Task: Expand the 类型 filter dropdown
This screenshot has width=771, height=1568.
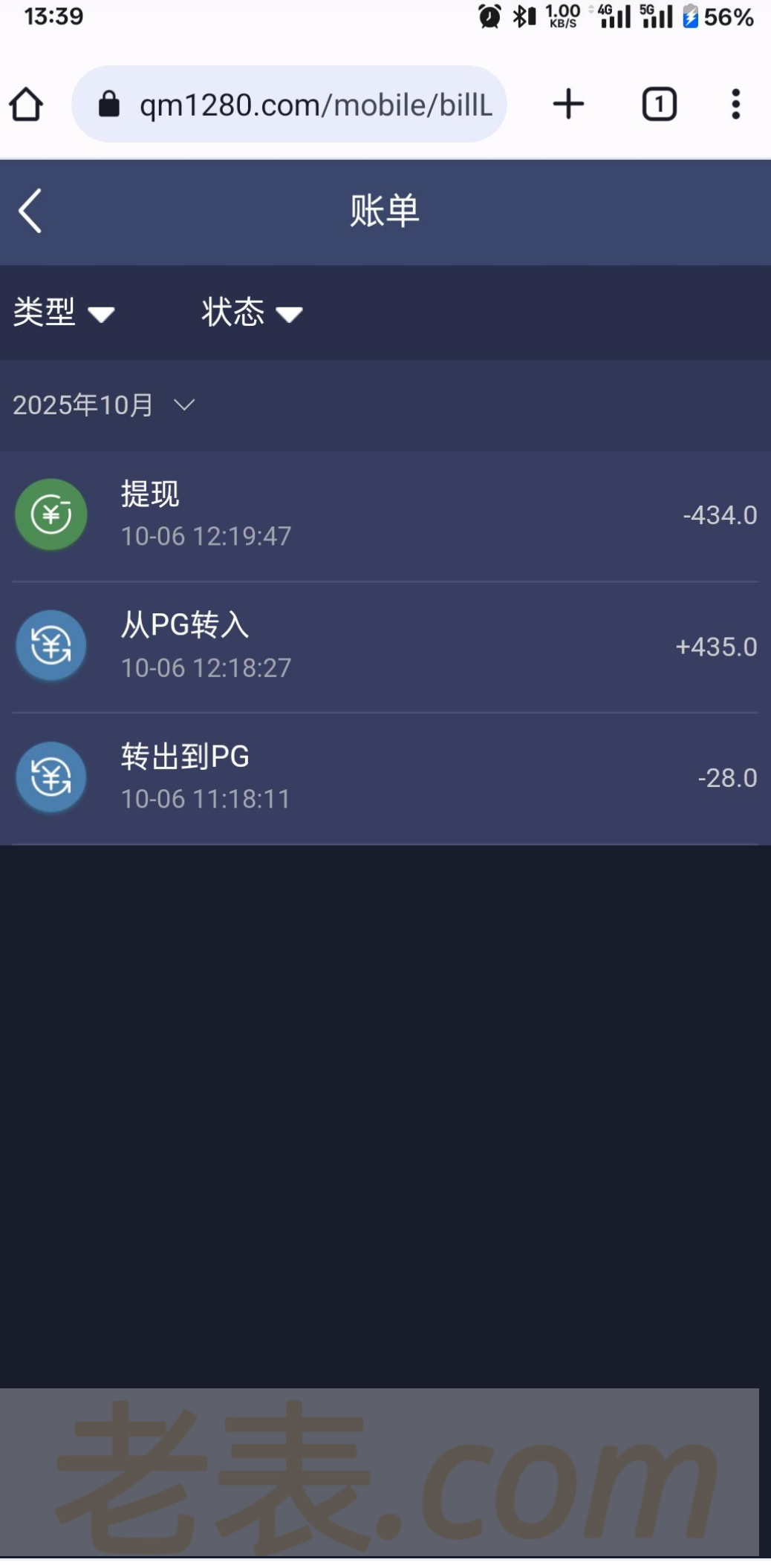Action: click(64, 313)
